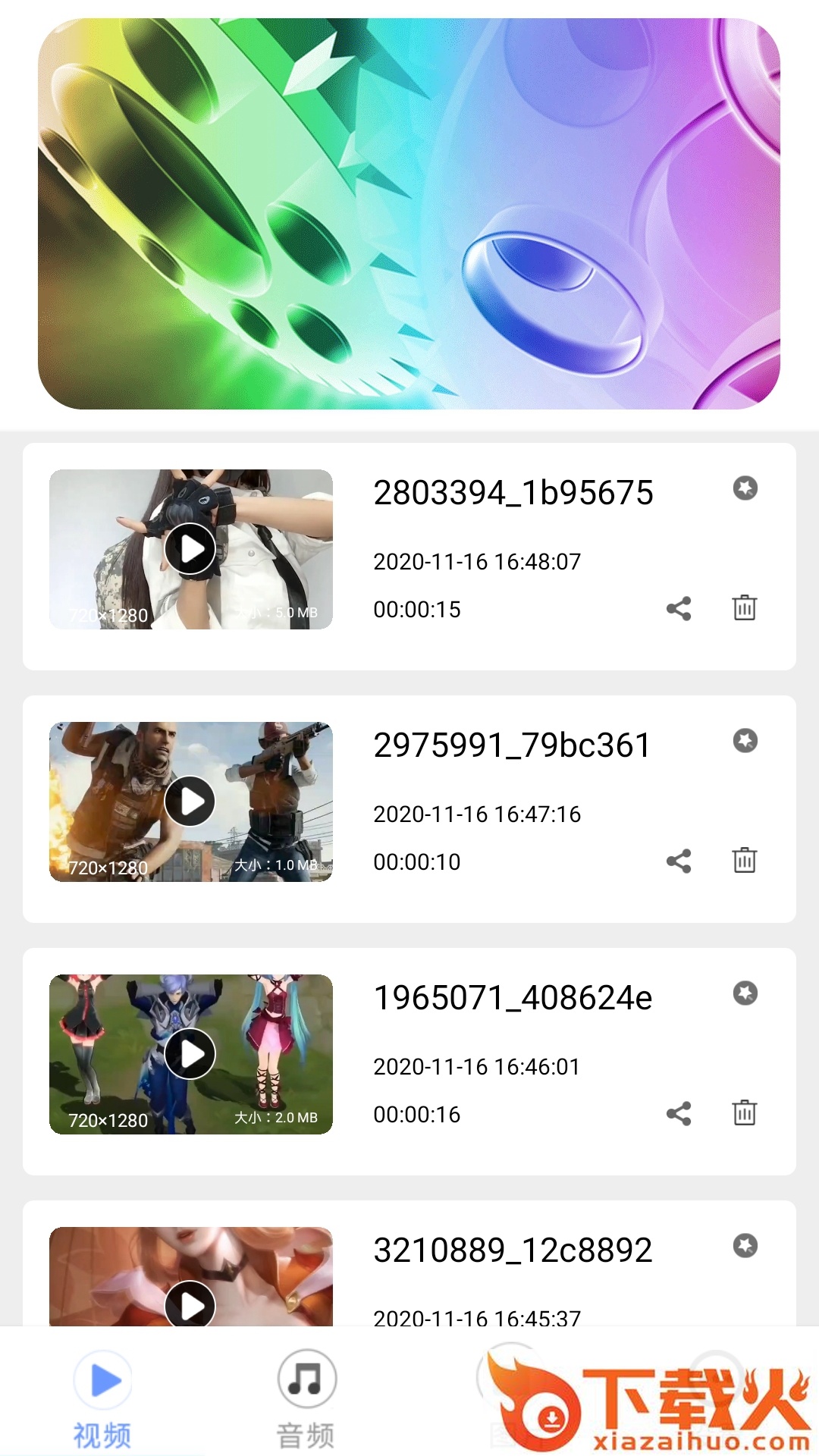Image resolution: width=819 pixels, height=1456 pixels.
Task: Share the 2975991_79bc361 video
Action: 679,861
